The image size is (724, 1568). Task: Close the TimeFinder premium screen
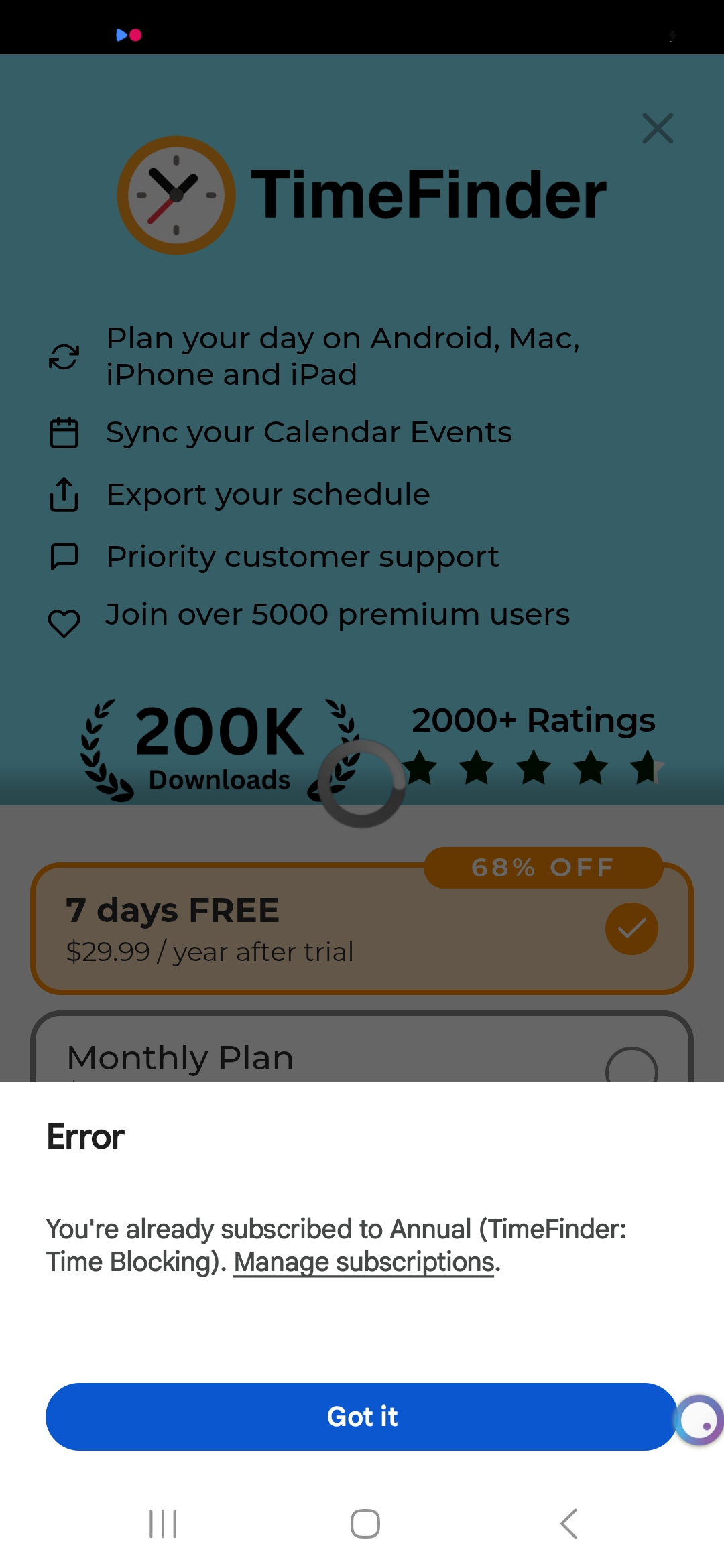[x=657, y=128]
